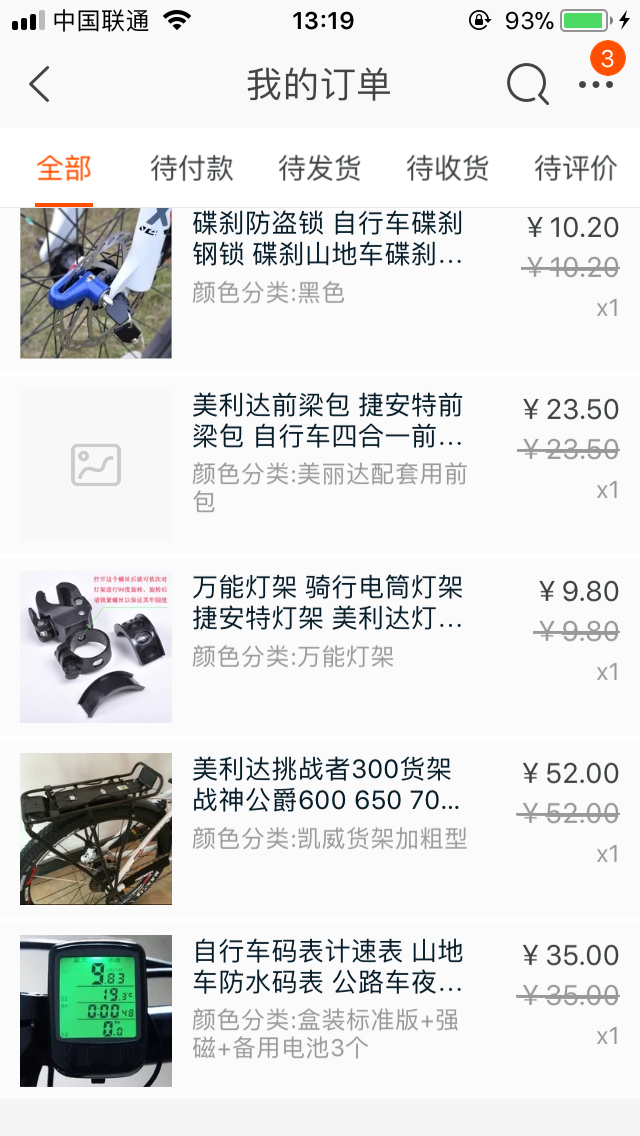The height and width of the screenshot is (1136, 640).
Task: View the 待收货 orders tab
Action: pyautogui.click(x=448, y=168)
